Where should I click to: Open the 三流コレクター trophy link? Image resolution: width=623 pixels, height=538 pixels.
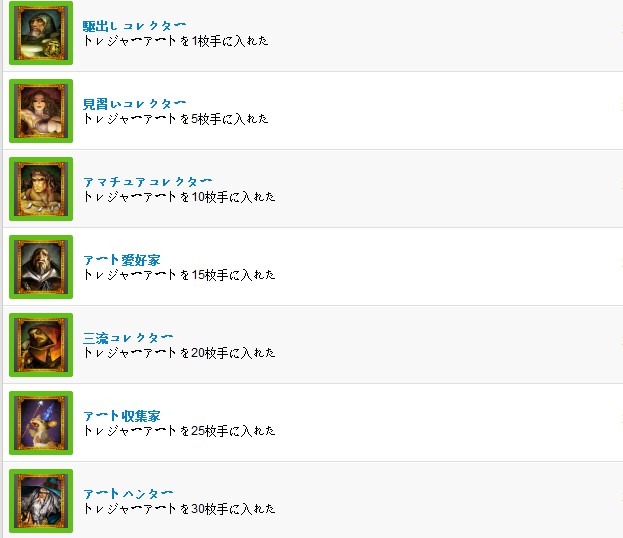click(x=128, y=338)
